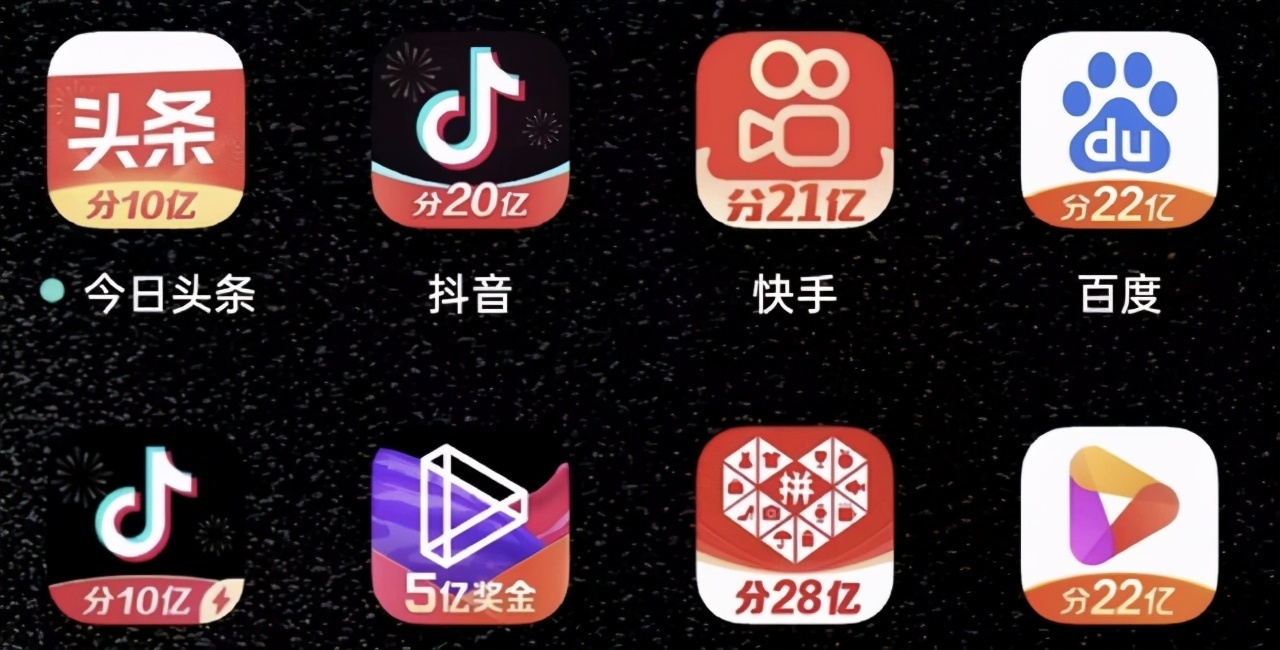Open the 快手 app
Image resolution: width=1280 pixels, height=650 pixels.
794,130
